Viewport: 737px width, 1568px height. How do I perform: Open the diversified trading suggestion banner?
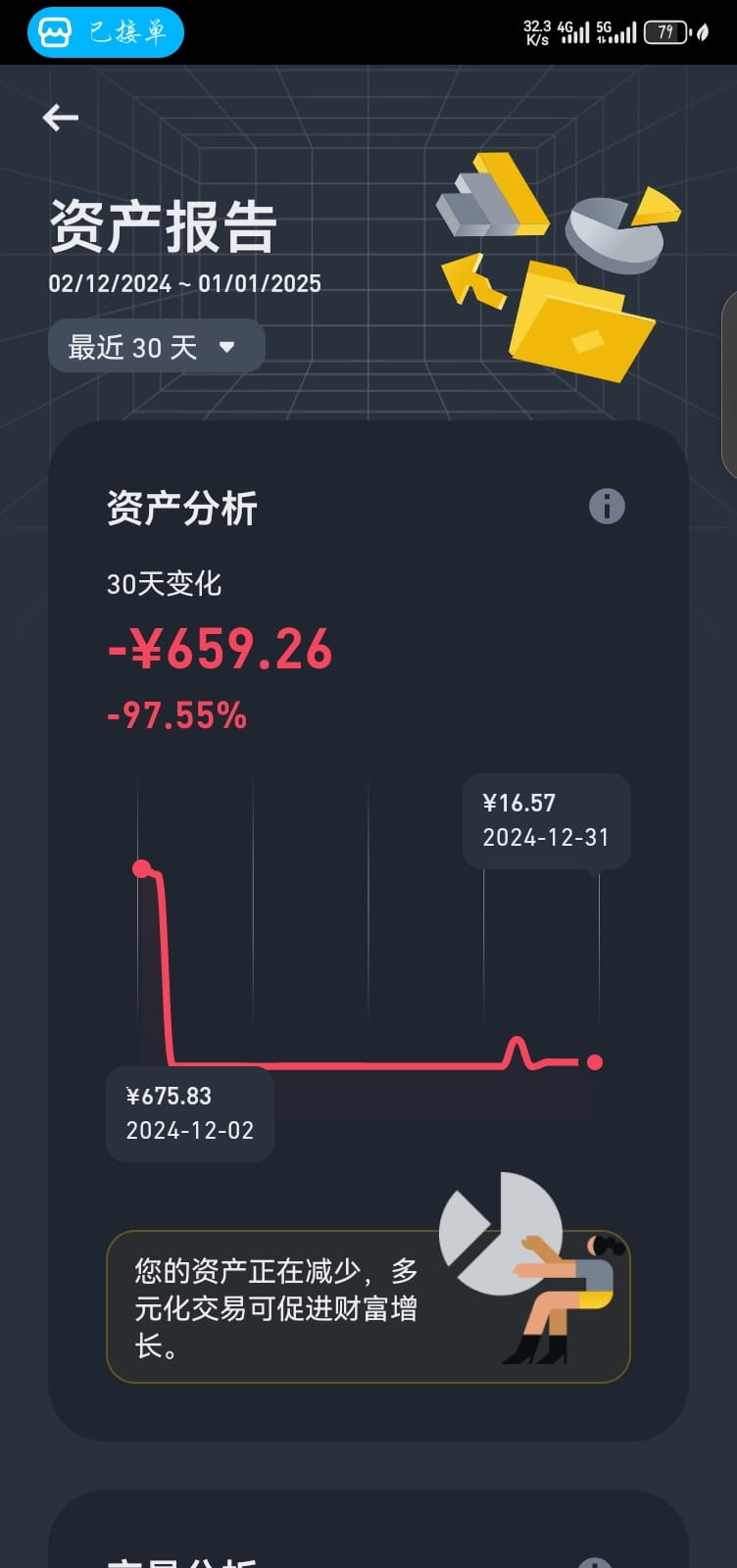coord(368,1306)
